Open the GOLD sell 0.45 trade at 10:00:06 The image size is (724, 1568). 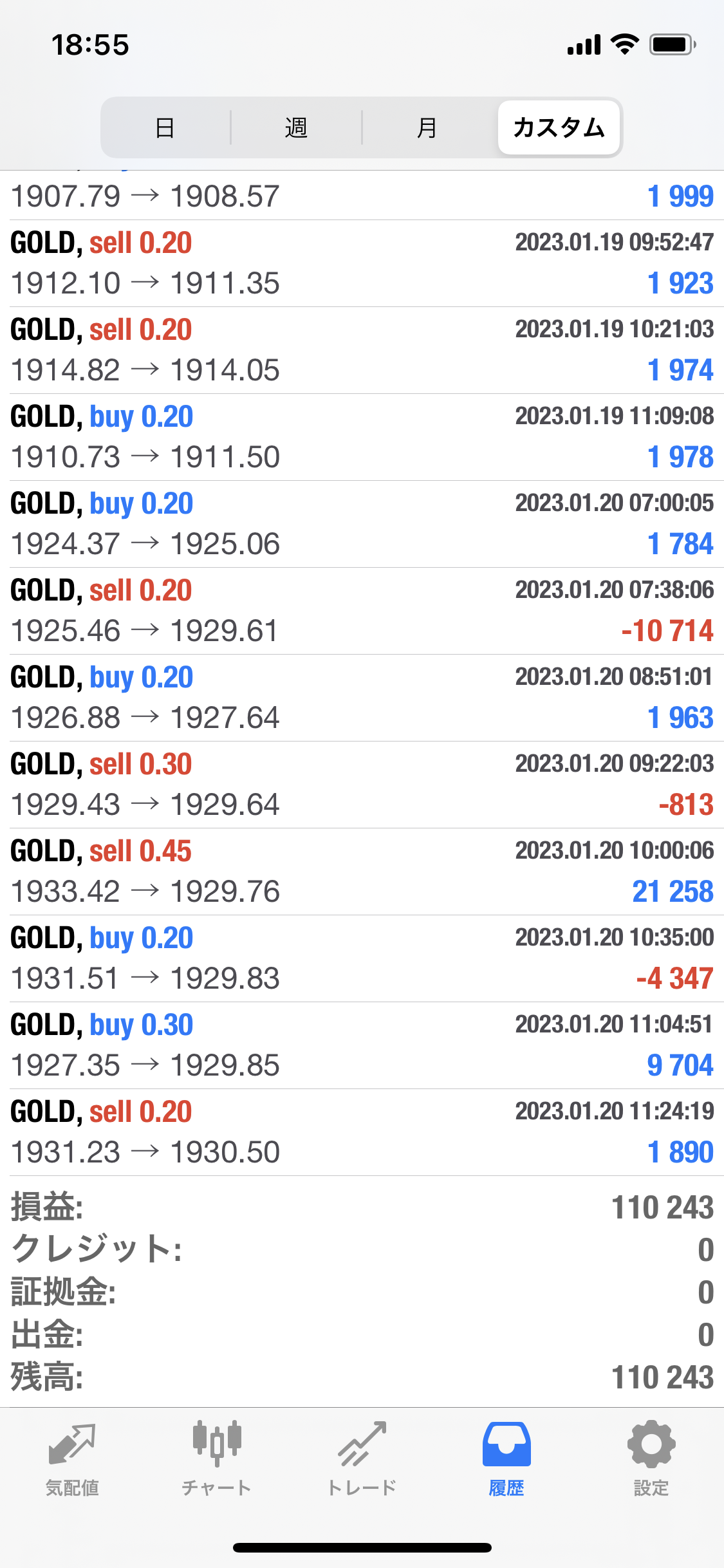[x=362, y=872]
